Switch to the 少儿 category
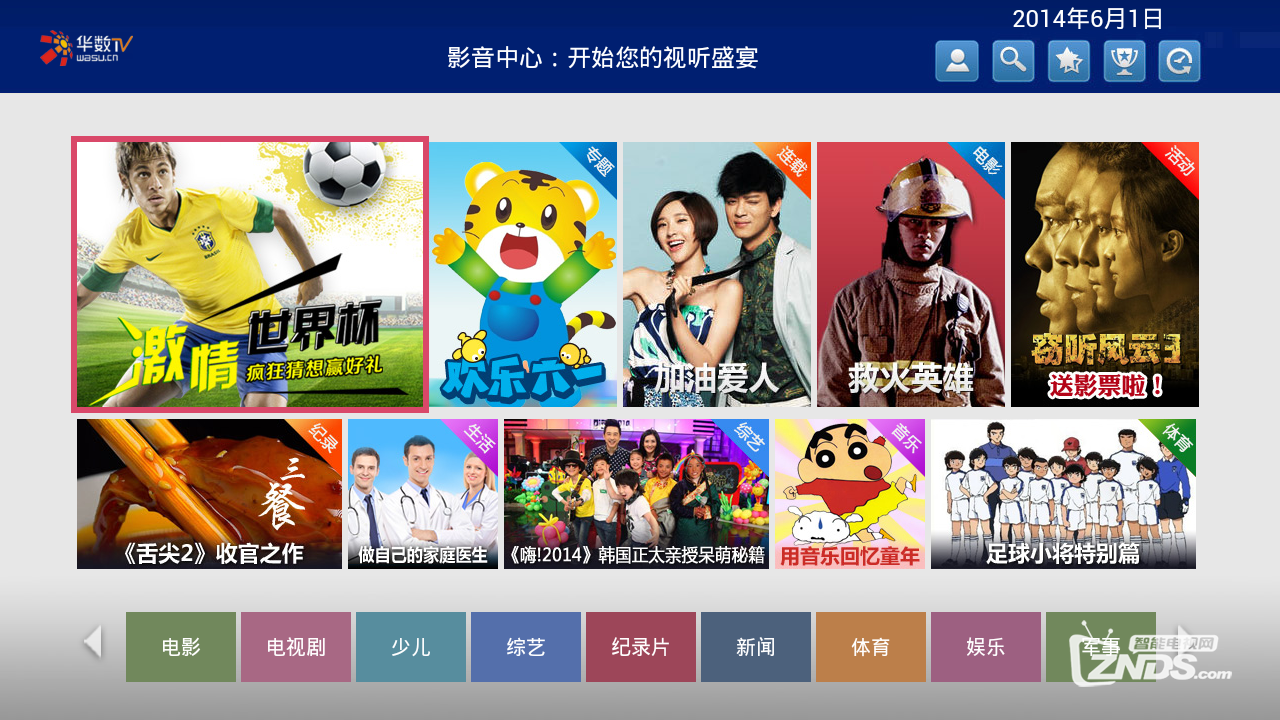 tap(411, 647)
